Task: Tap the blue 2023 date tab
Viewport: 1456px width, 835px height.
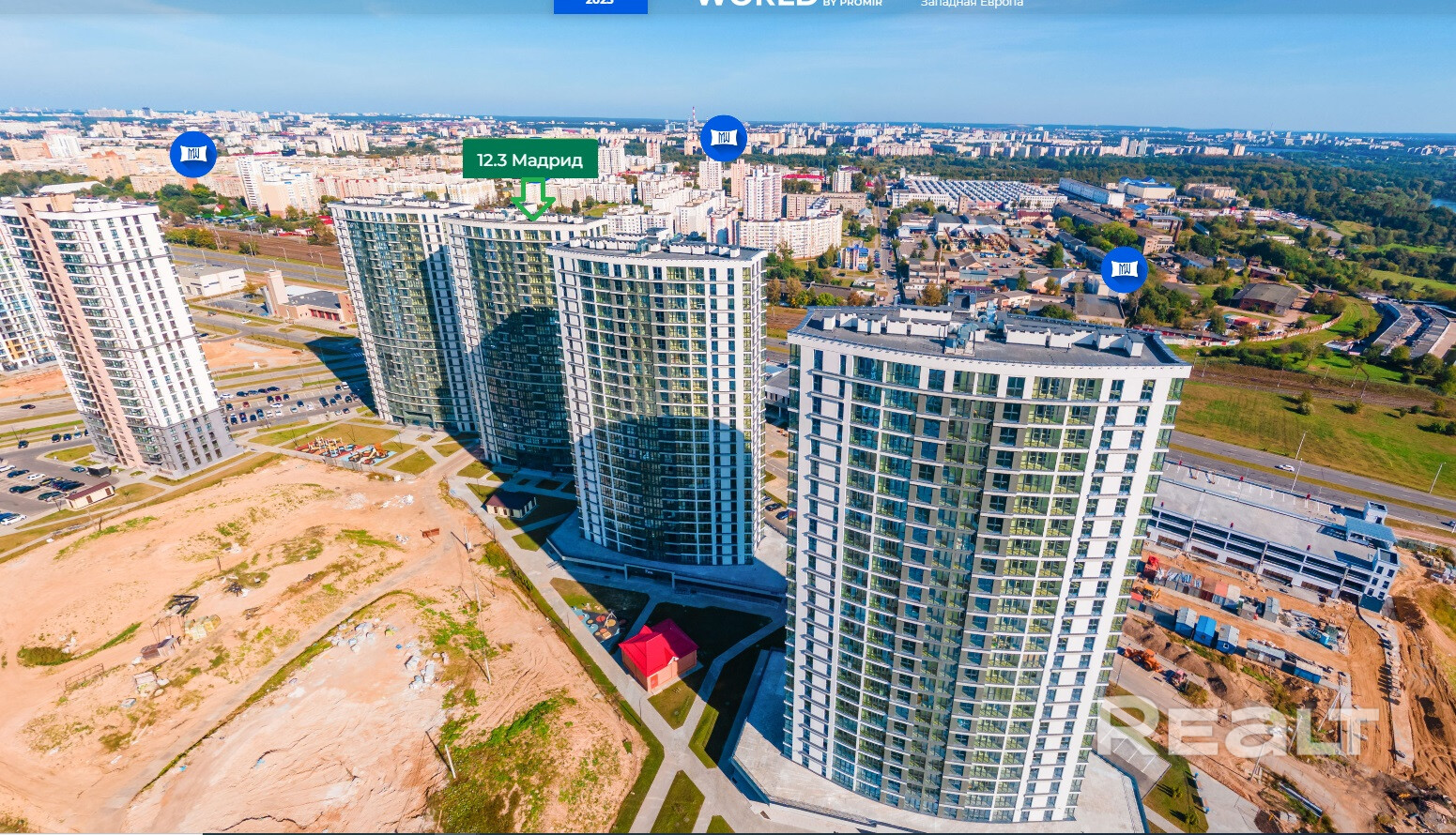Action: pos(600,5)
